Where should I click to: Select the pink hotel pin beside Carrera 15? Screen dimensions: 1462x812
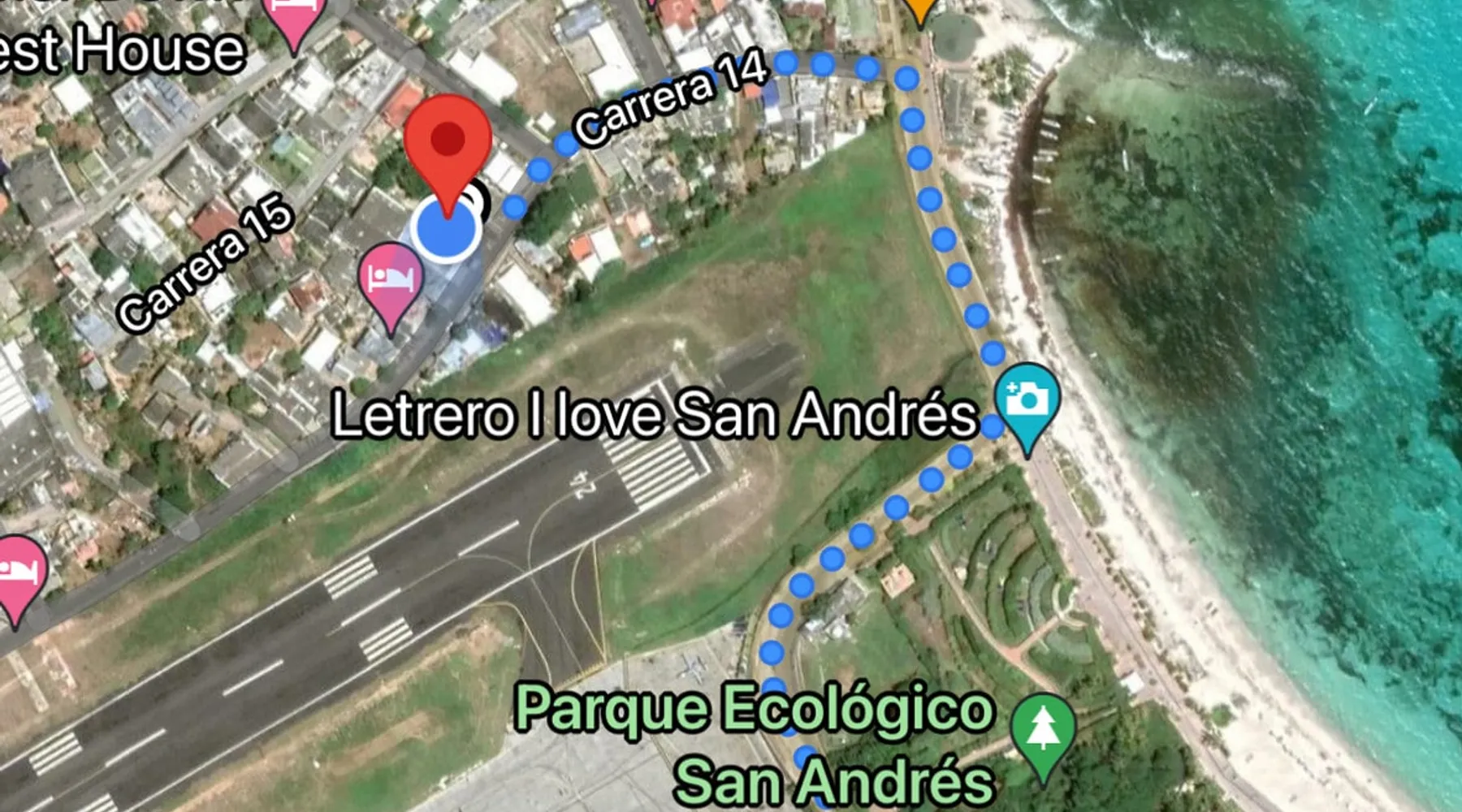[x=391, y=280]
